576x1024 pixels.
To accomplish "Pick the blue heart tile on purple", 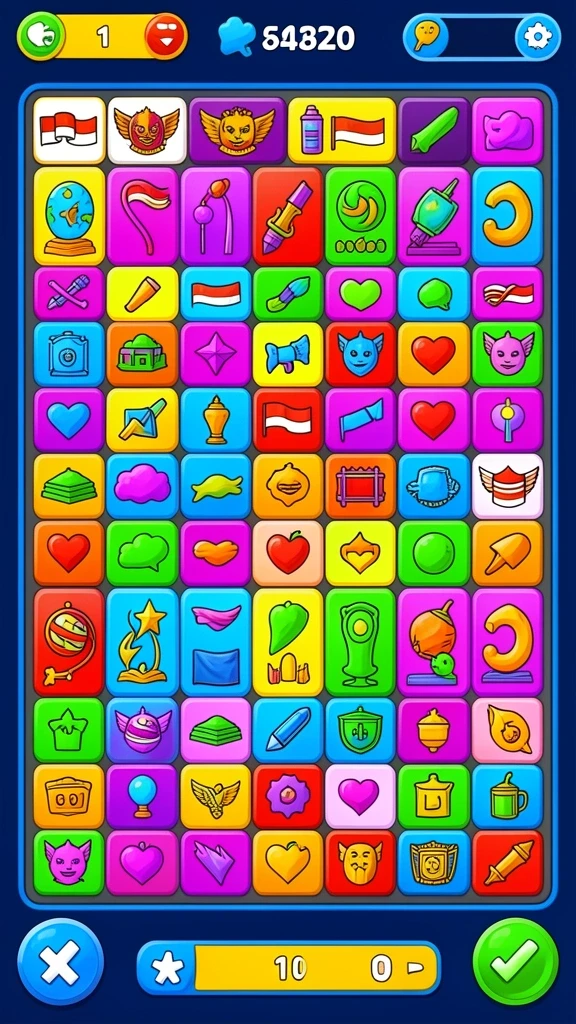I will pos(69,419).
